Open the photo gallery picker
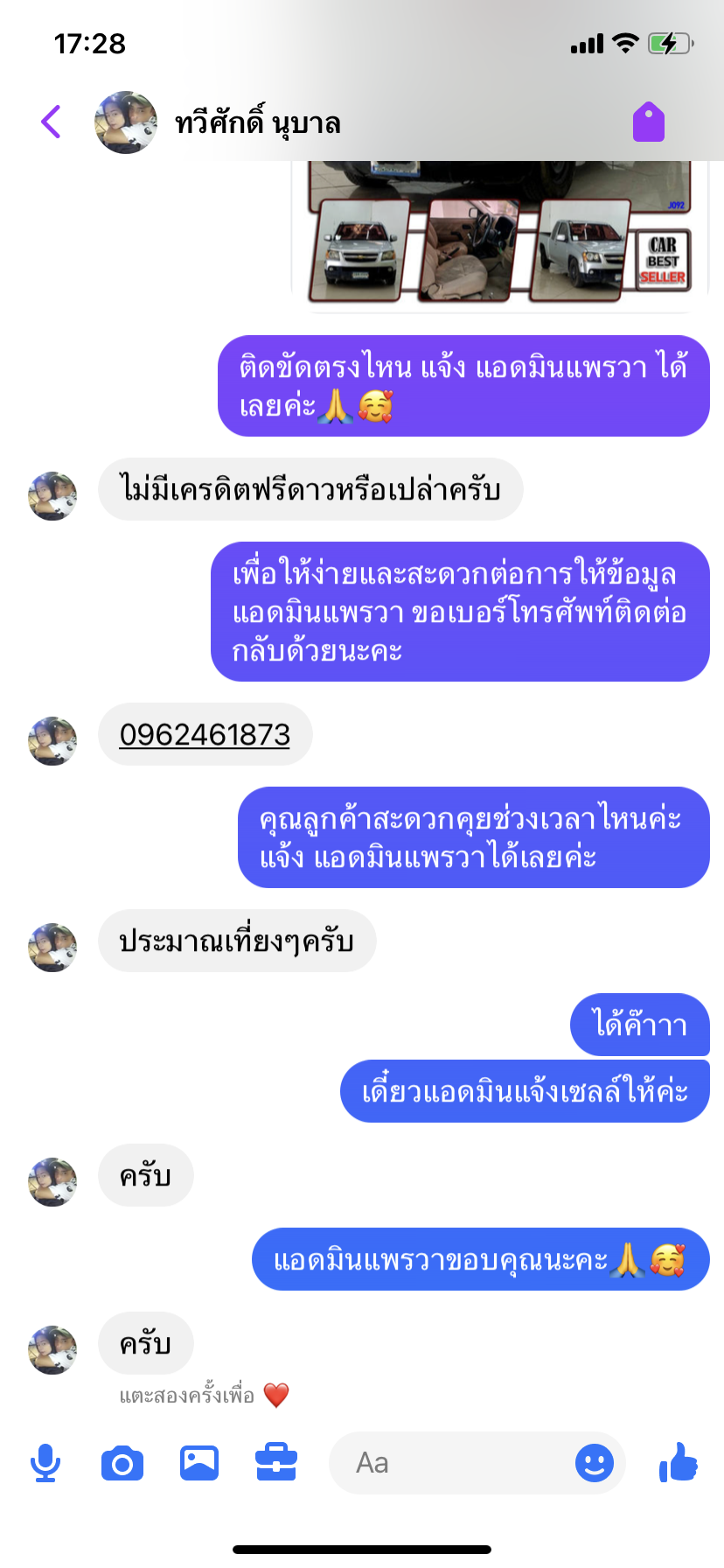This screenshot has height=1568, width=724. pos(199,1463)
